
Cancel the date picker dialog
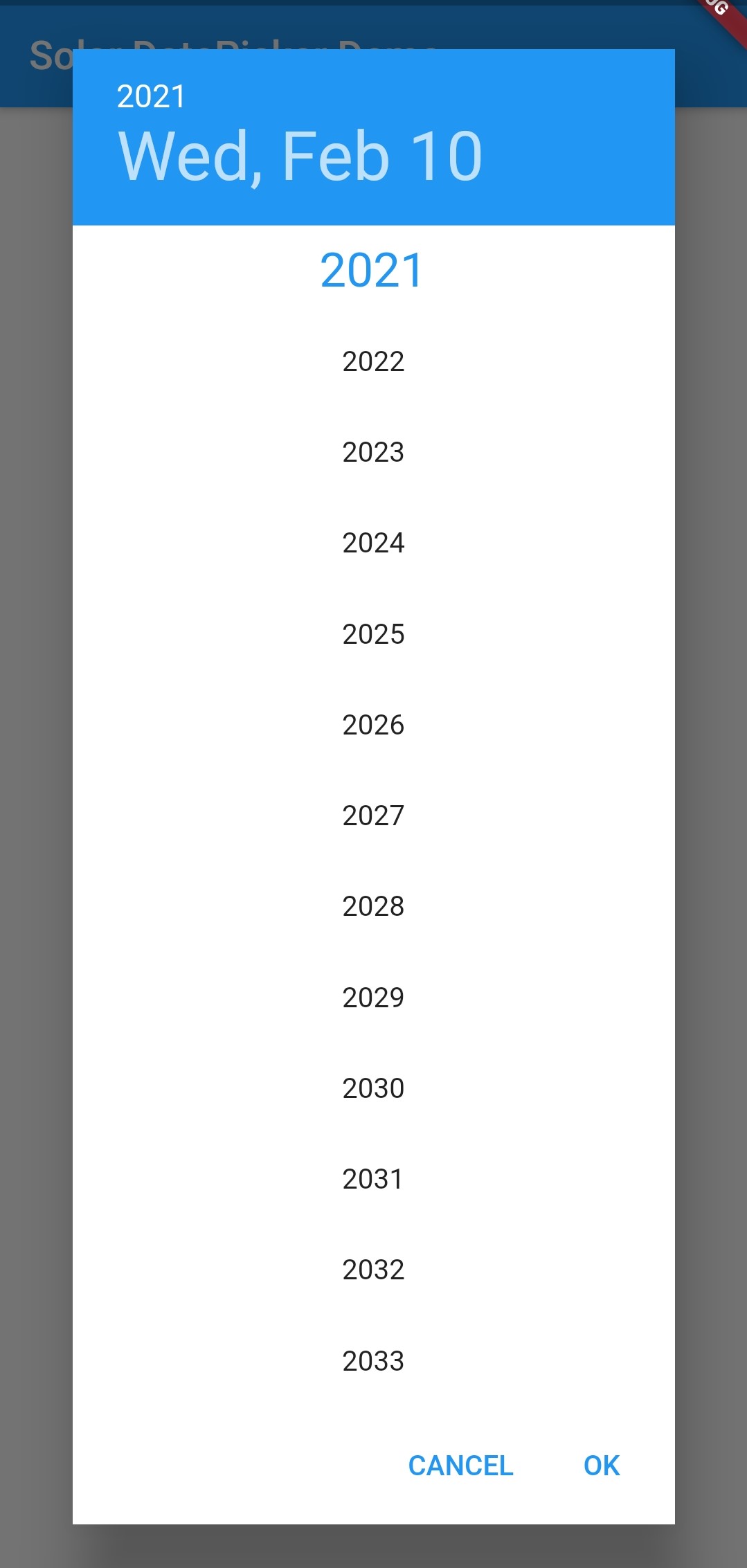click(x=460, y=1466)
